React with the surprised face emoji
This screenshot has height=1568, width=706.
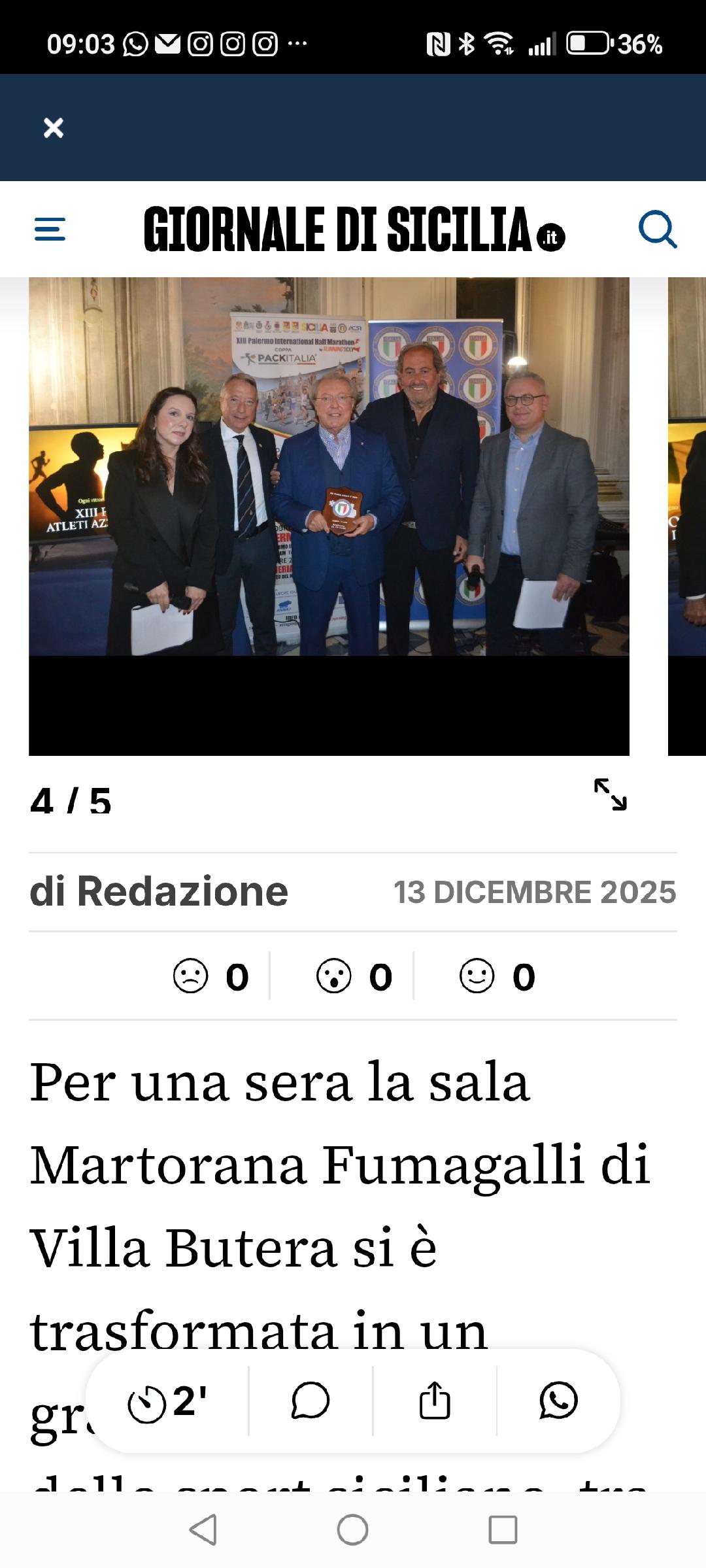click(x=333, y=976)
